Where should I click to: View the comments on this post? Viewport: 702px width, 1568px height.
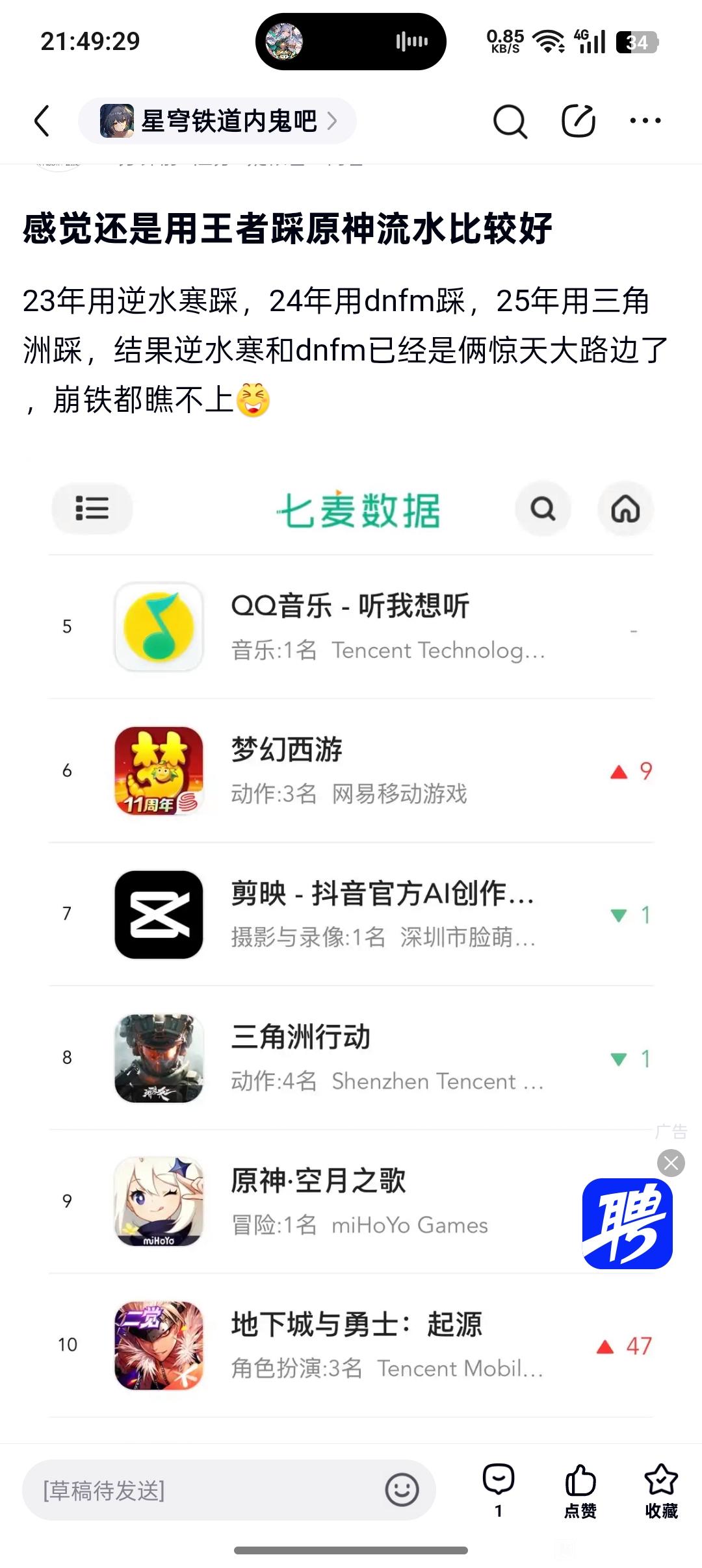pyautogui.click(x=499, y=1490)
